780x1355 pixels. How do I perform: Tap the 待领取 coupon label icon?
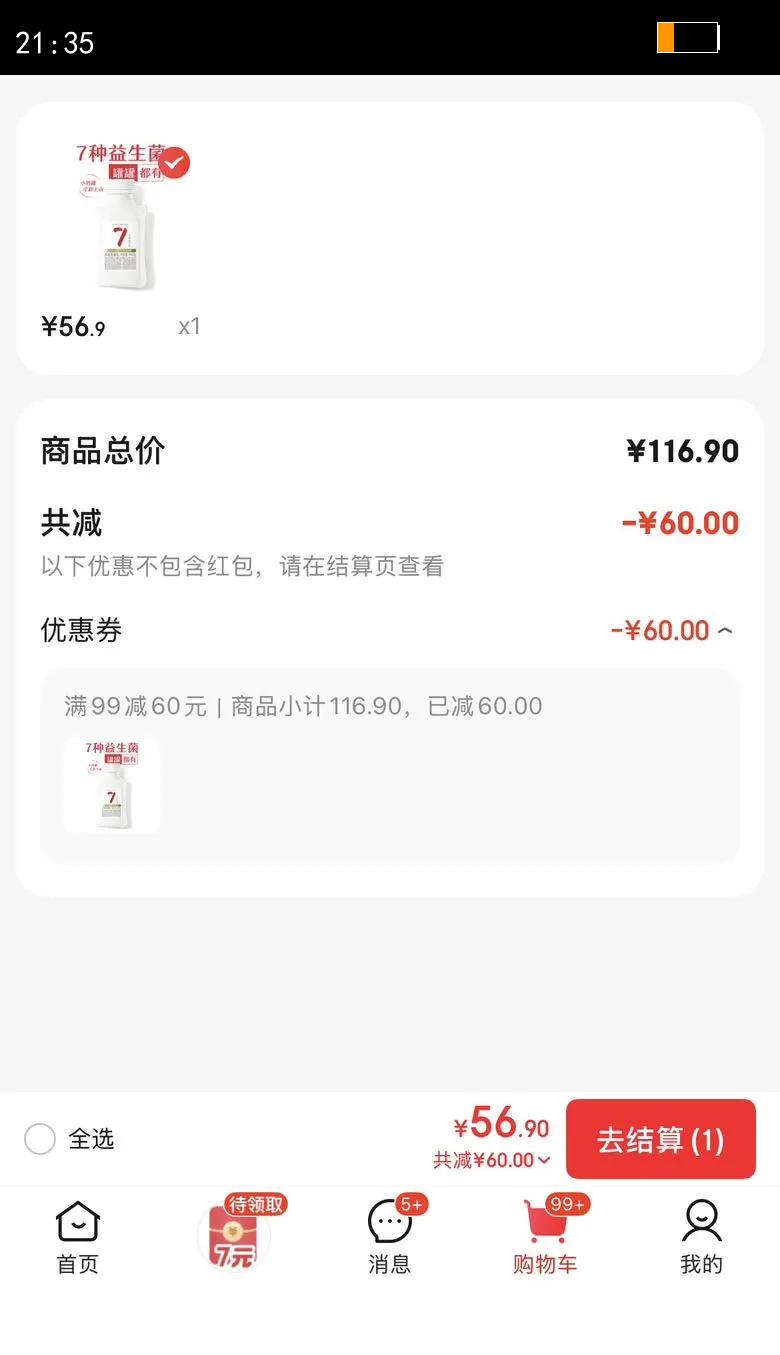click(x=254, y=1204)
